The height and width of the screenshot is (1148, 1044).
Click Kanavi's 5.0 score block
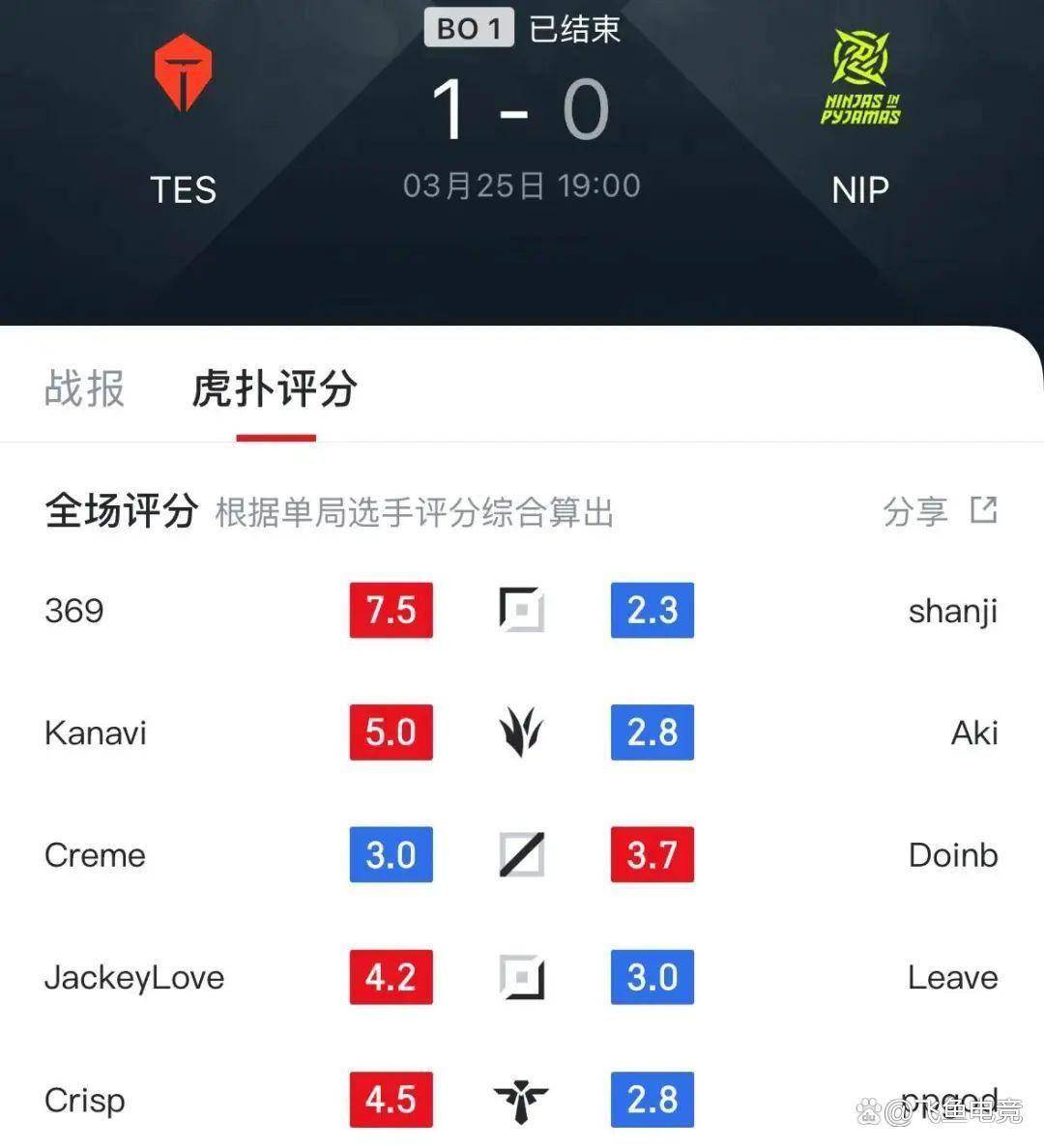391,732
